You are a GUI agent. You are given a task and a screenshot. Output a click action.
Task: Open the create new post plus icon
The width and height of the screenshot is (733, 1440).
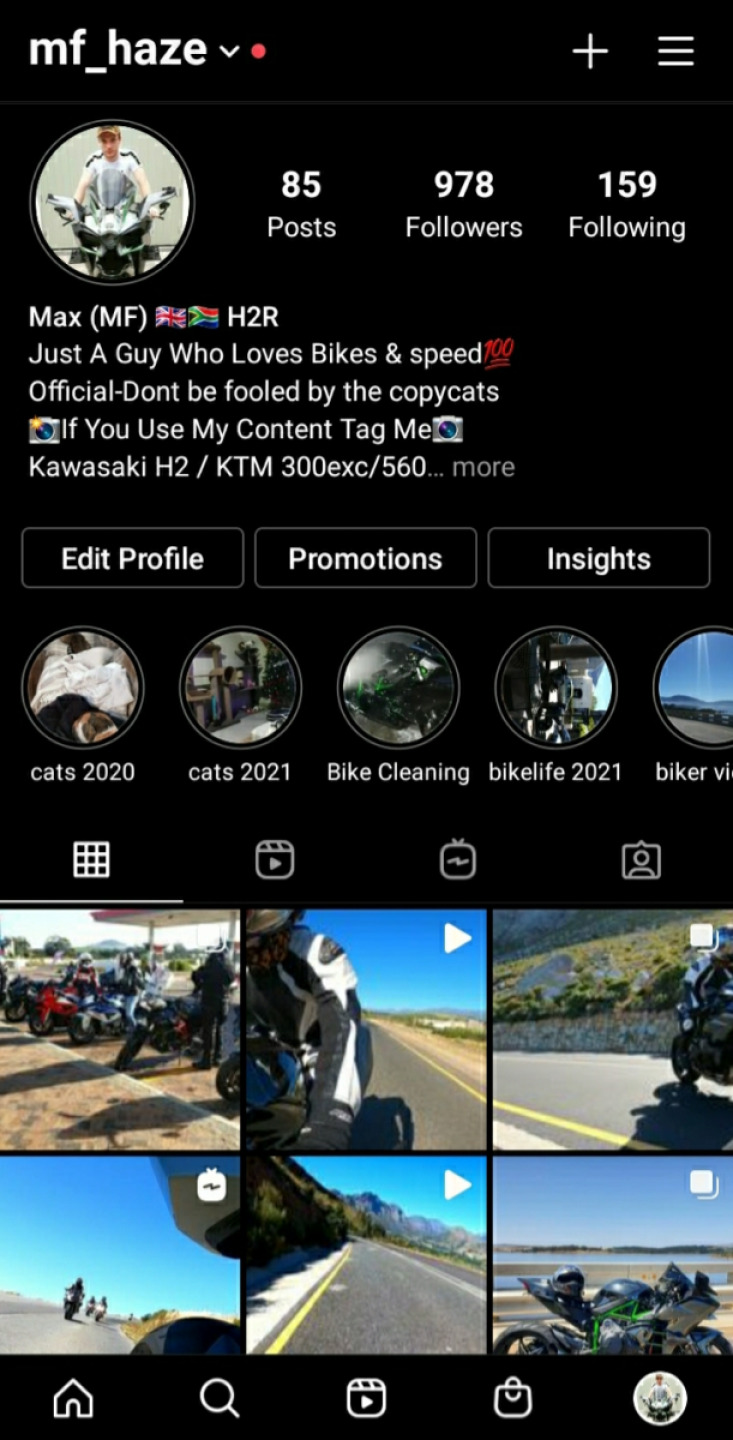[x=590, y=51]
